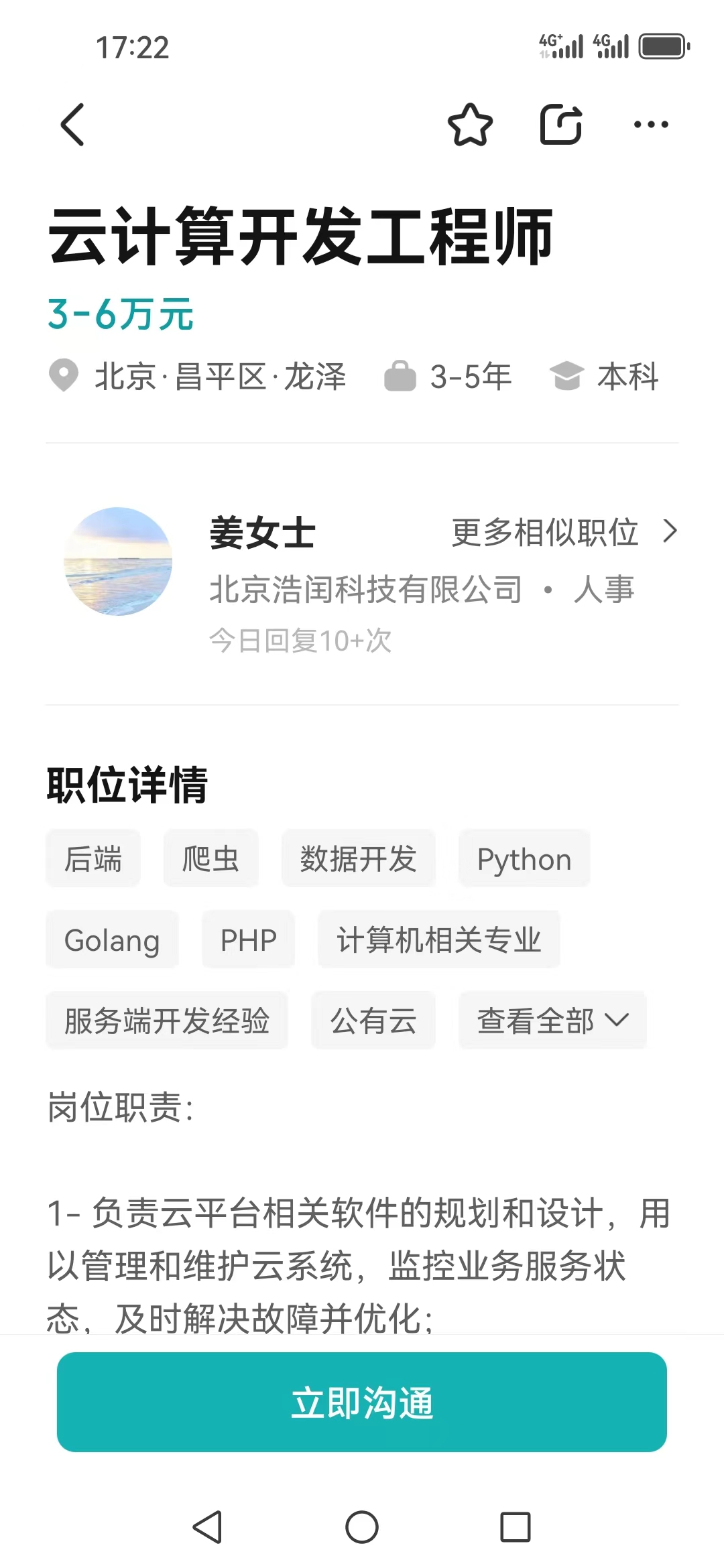
Task: Share this job posting
Action: [x=561, y=125]
